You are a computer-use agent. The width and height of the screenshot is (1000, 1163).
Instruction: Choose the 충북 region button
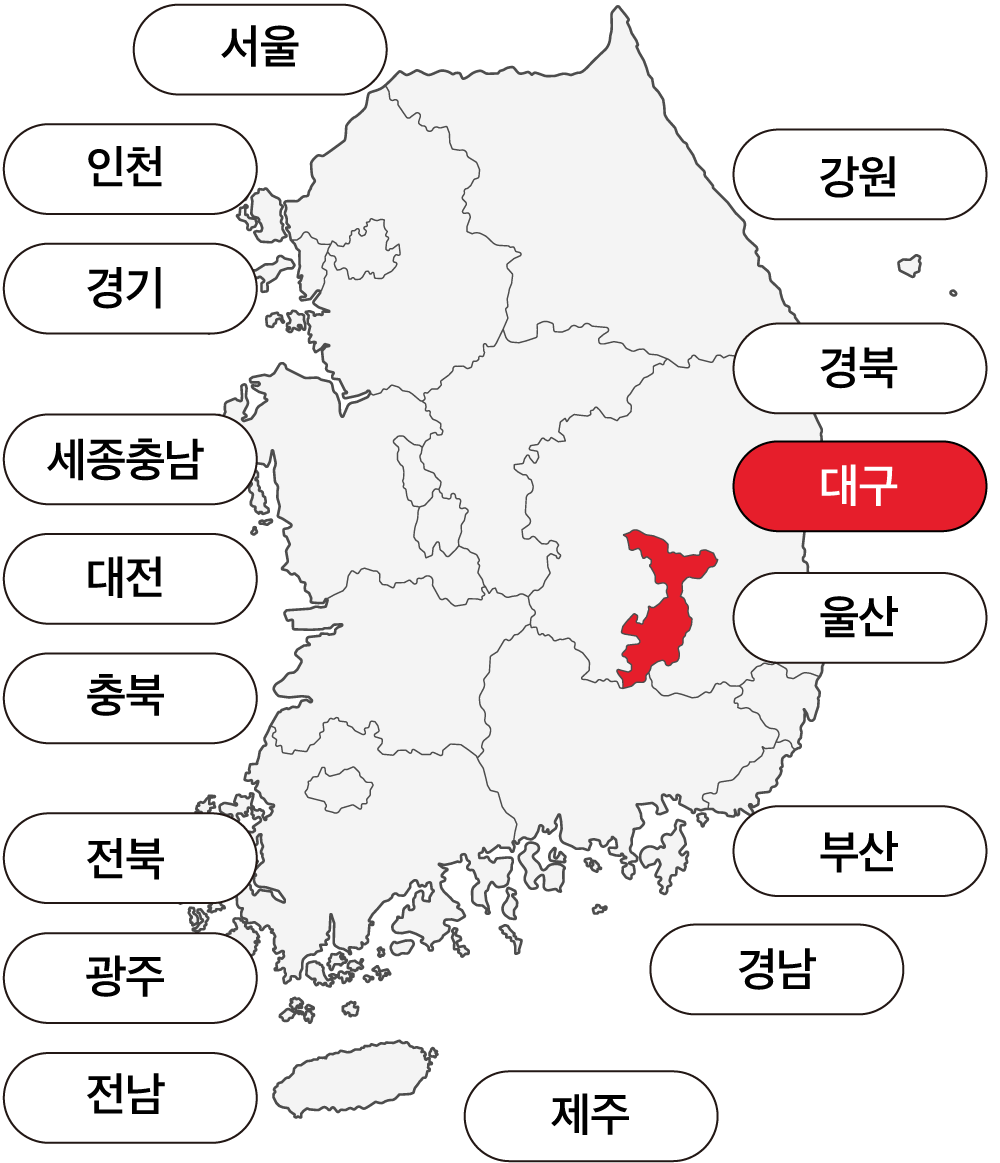pos(130,698)
